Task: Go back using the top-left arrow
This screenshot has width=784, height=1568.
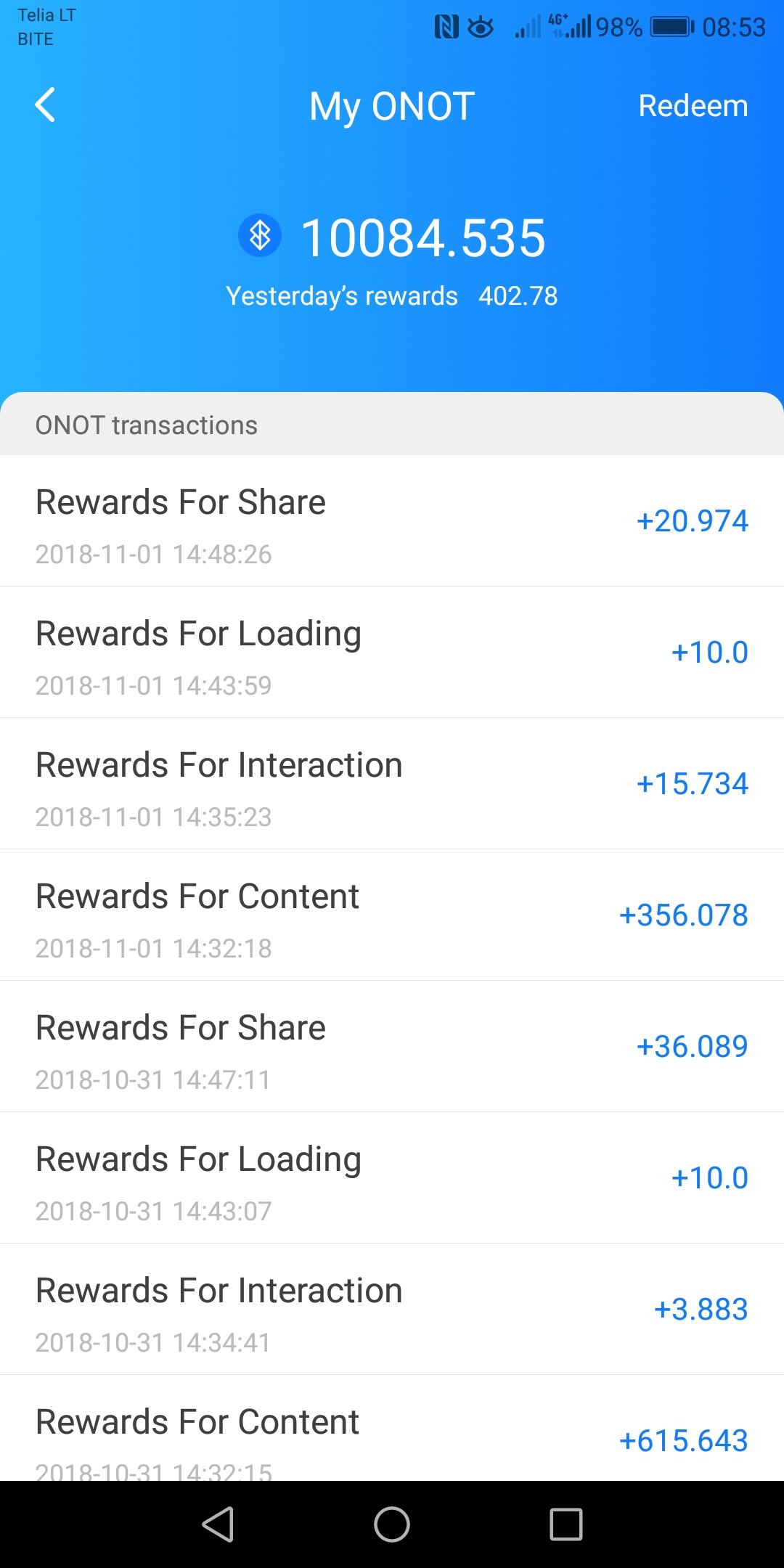Action: click(45, 105)
